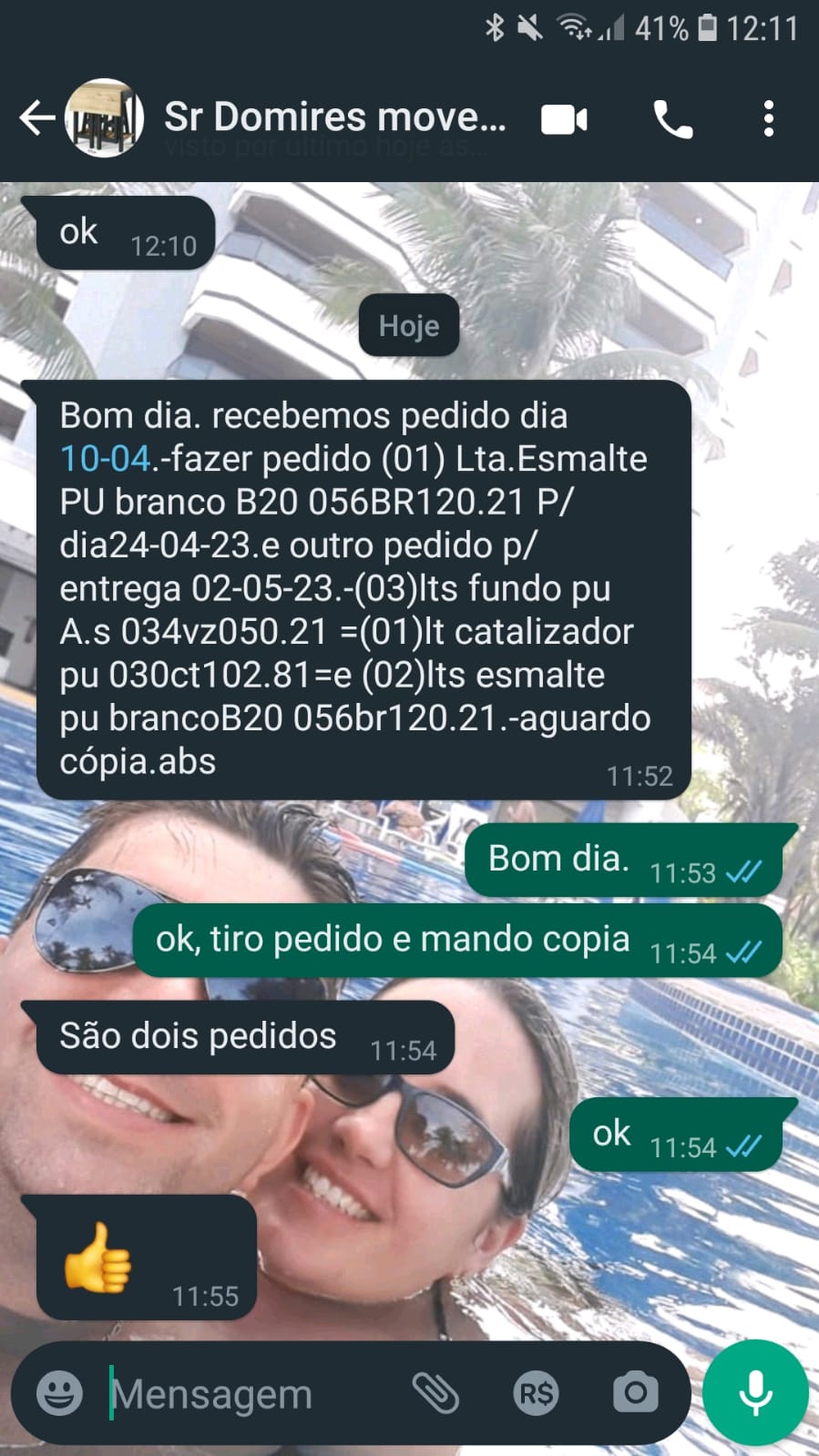Go back to the chat list
The image size is (819, 1456).
pyautogui.click(x=36, y=118)
